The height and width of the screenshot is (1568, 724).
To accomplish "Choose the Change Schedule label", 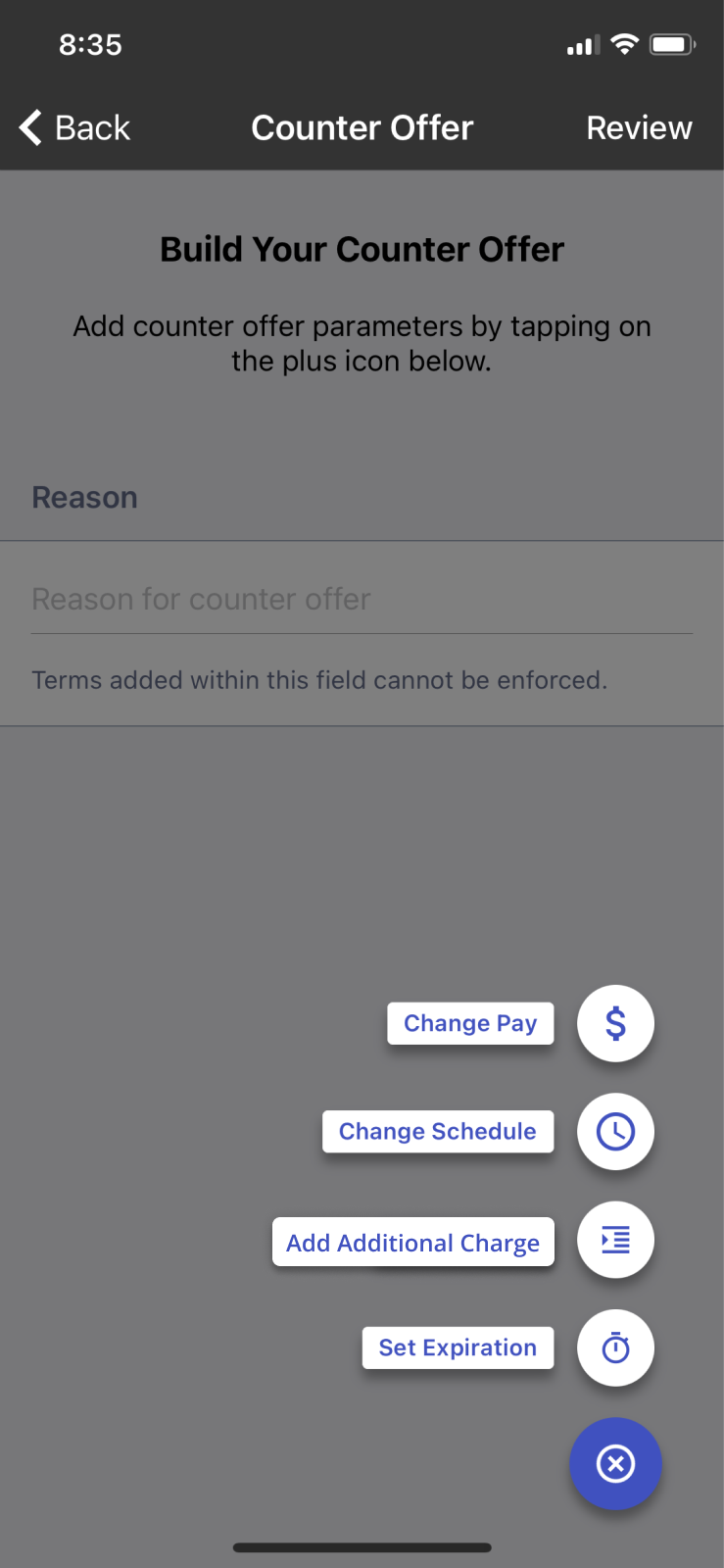I will 437,1131.
